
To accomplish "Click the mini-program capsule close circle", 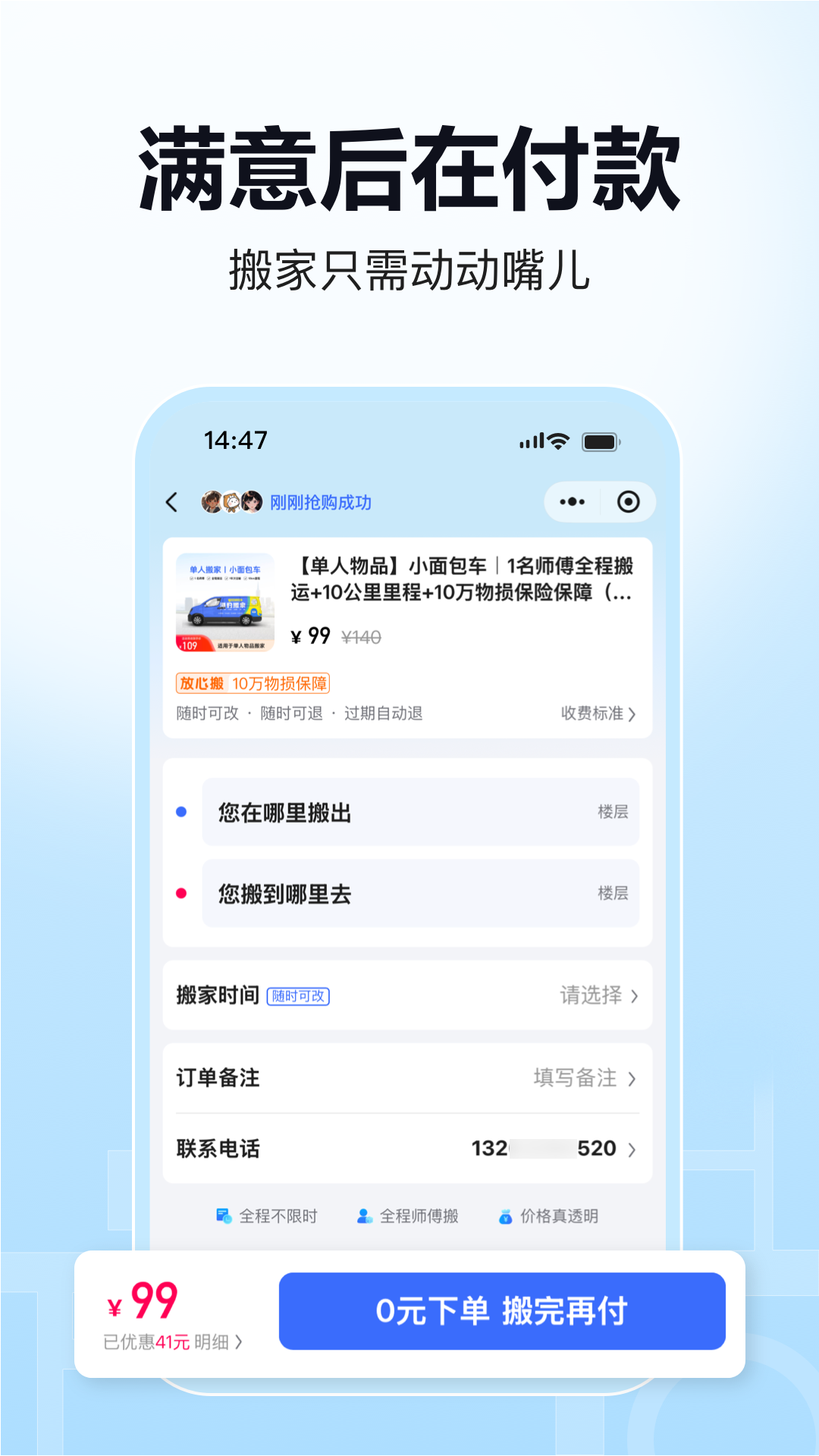I will coord(626,502).
